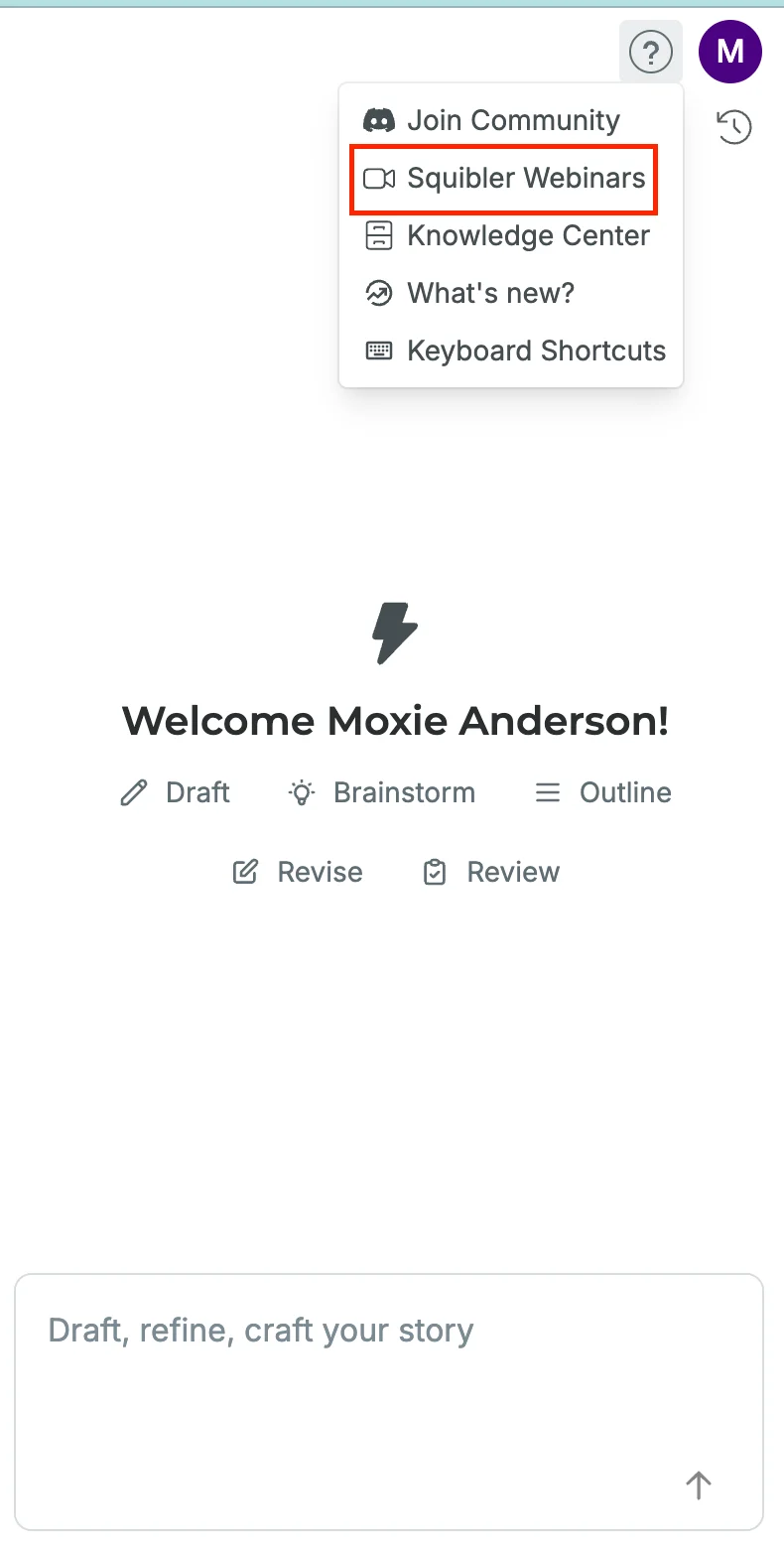The image size is (784, 1549).
Task: Open the Knowledge Center
Action: [511, 236]
